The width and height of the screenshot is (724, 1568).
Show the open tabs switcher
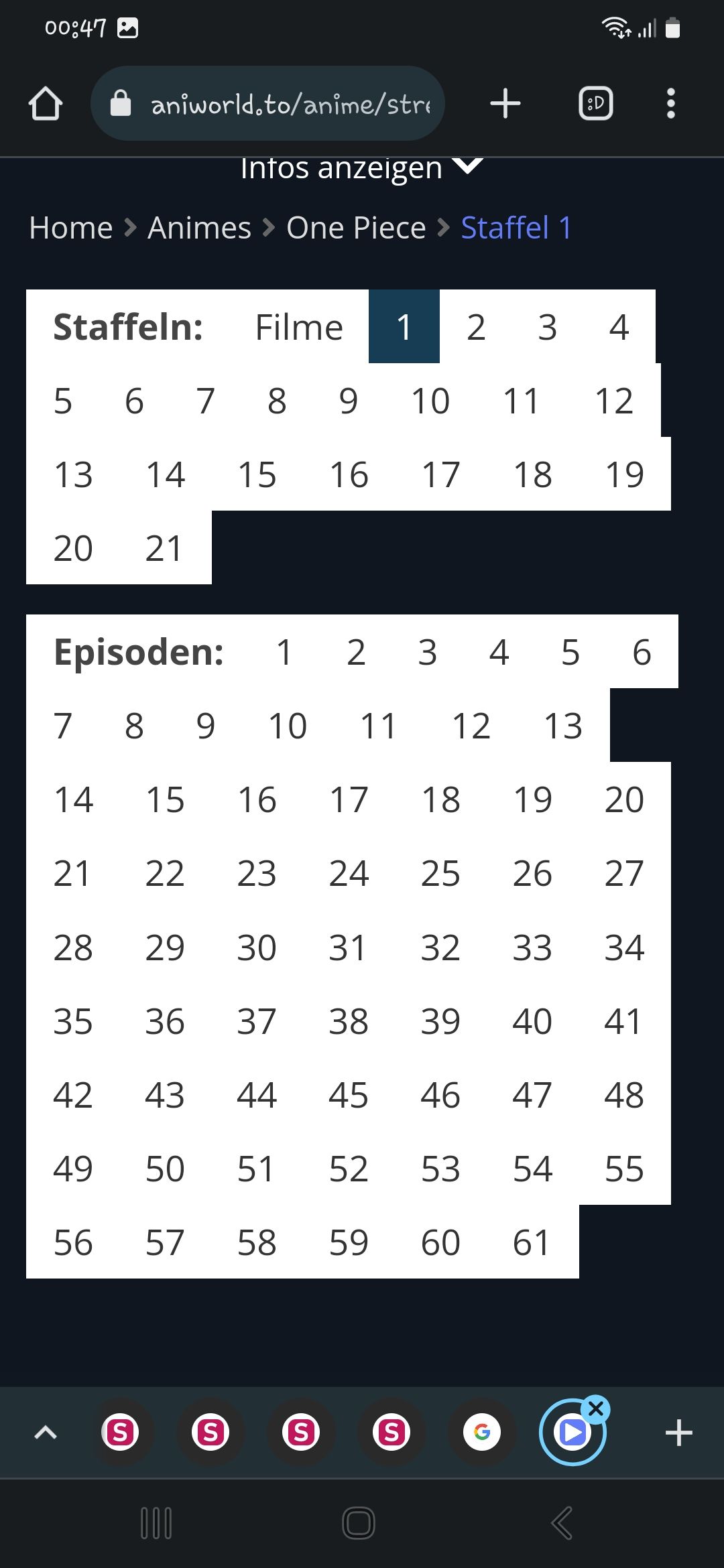tap(595, 104)
